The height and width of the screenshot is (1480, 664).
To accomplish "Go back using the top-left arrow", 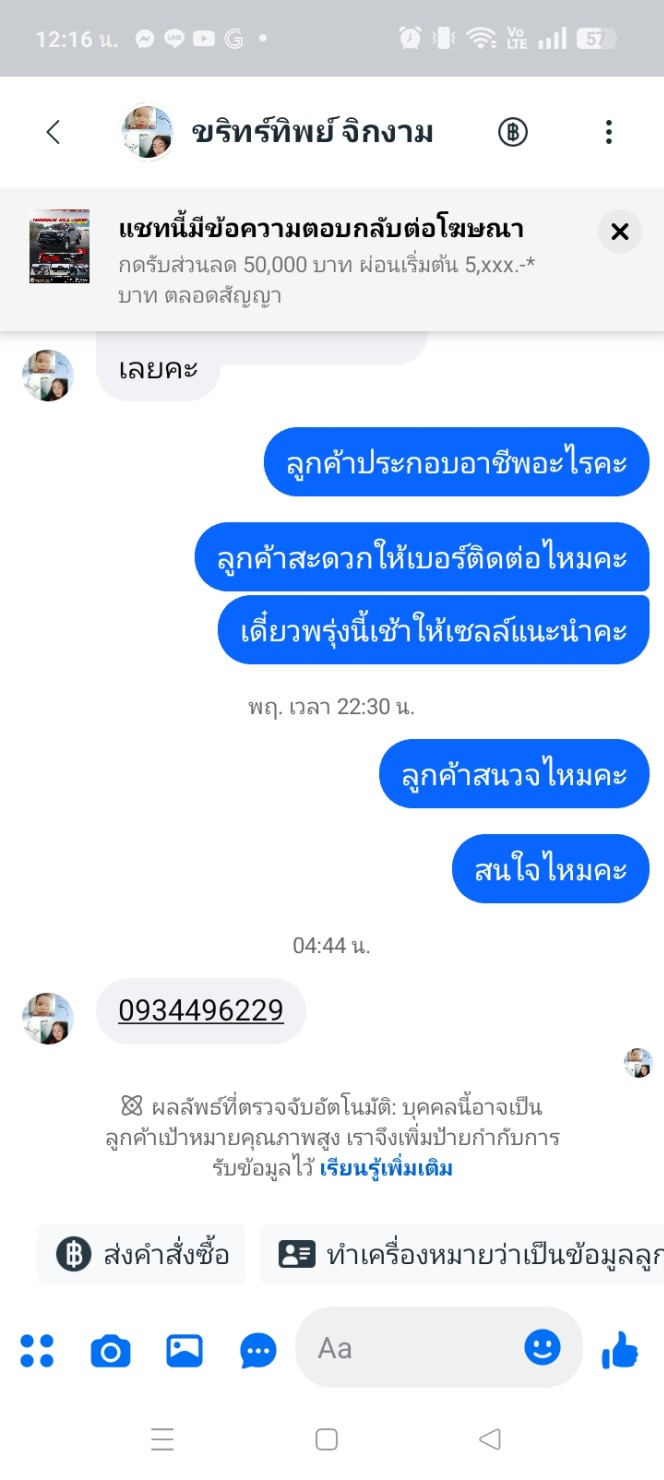I will pyautogui.click(x=53, y=132).
